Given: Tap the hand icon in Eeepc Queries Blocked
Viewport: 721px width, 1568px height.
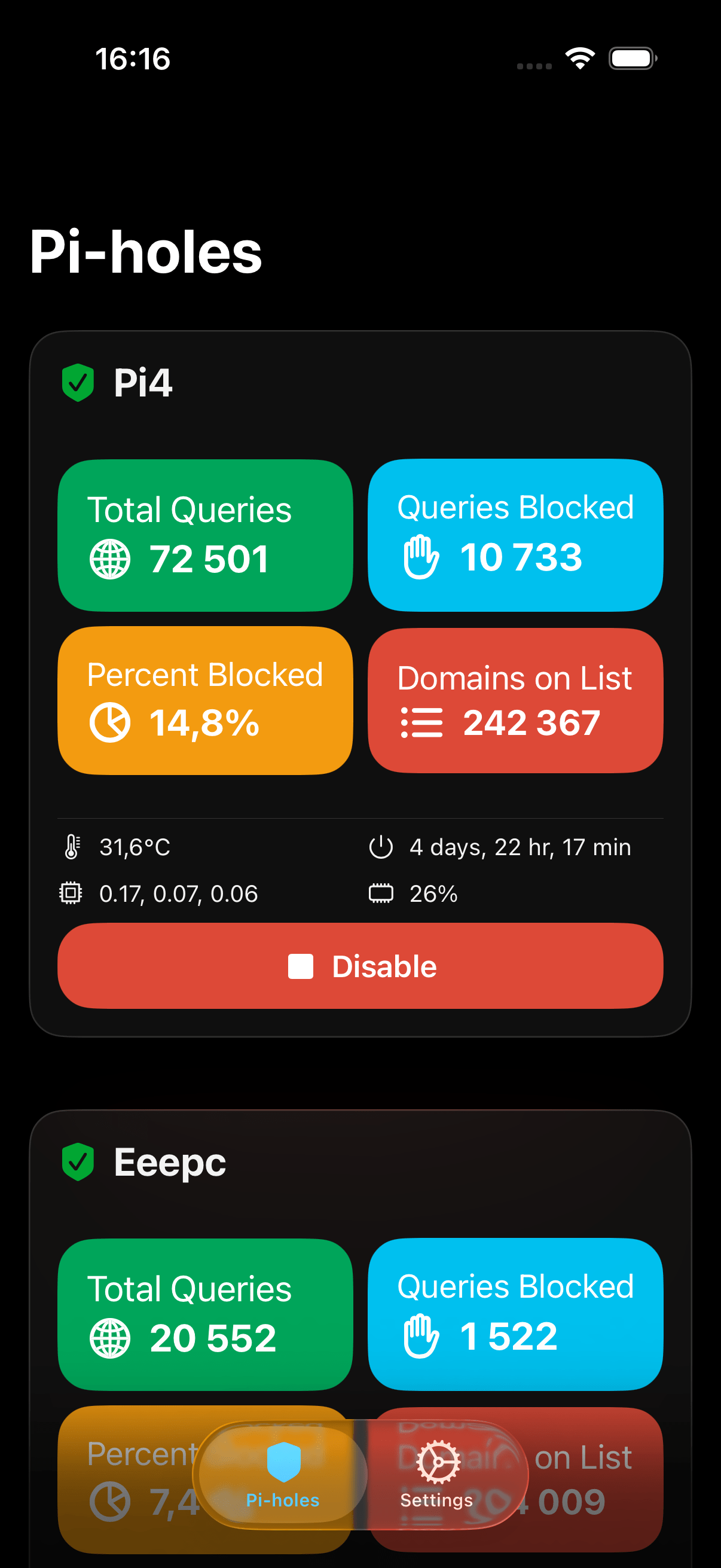Looking at the screenshot, I should pyautogui.click(x=421, y=1336).
